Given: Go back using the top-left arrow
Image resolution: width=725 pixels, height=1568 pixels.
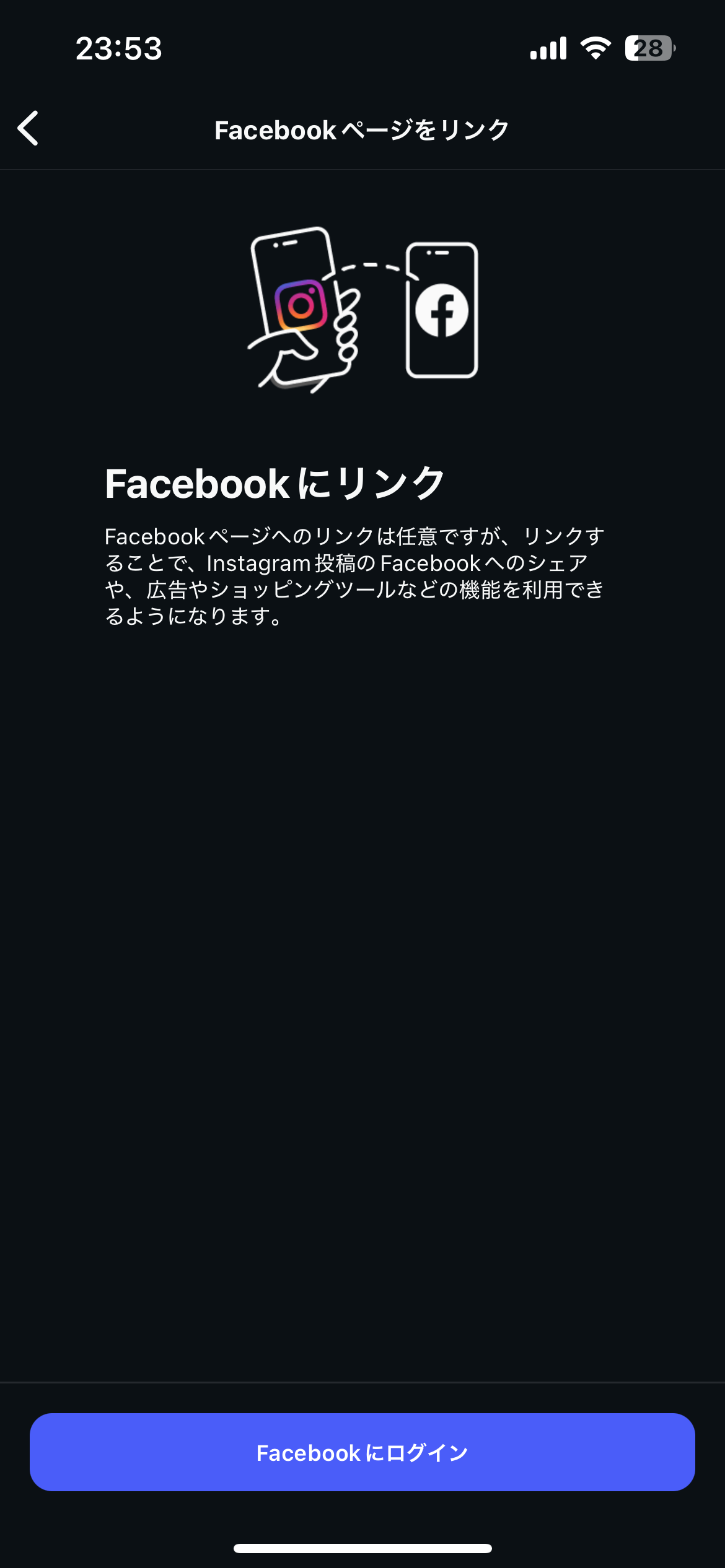Looking at the screenshot, I should [x=29, y=128].
